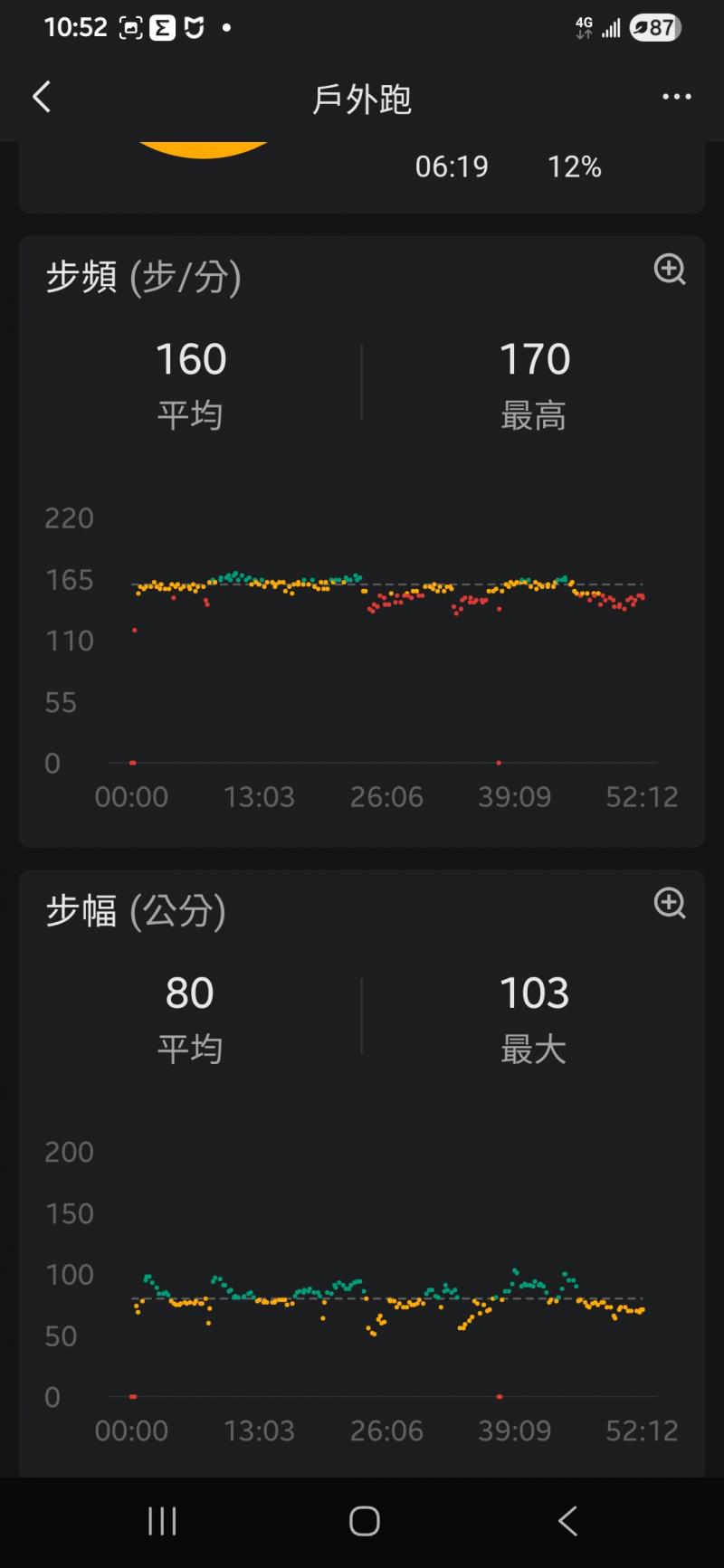Enlarge the 步頻 cadence chart
The width and height of the screenshot is (724, 1568).
click(670, 270)
